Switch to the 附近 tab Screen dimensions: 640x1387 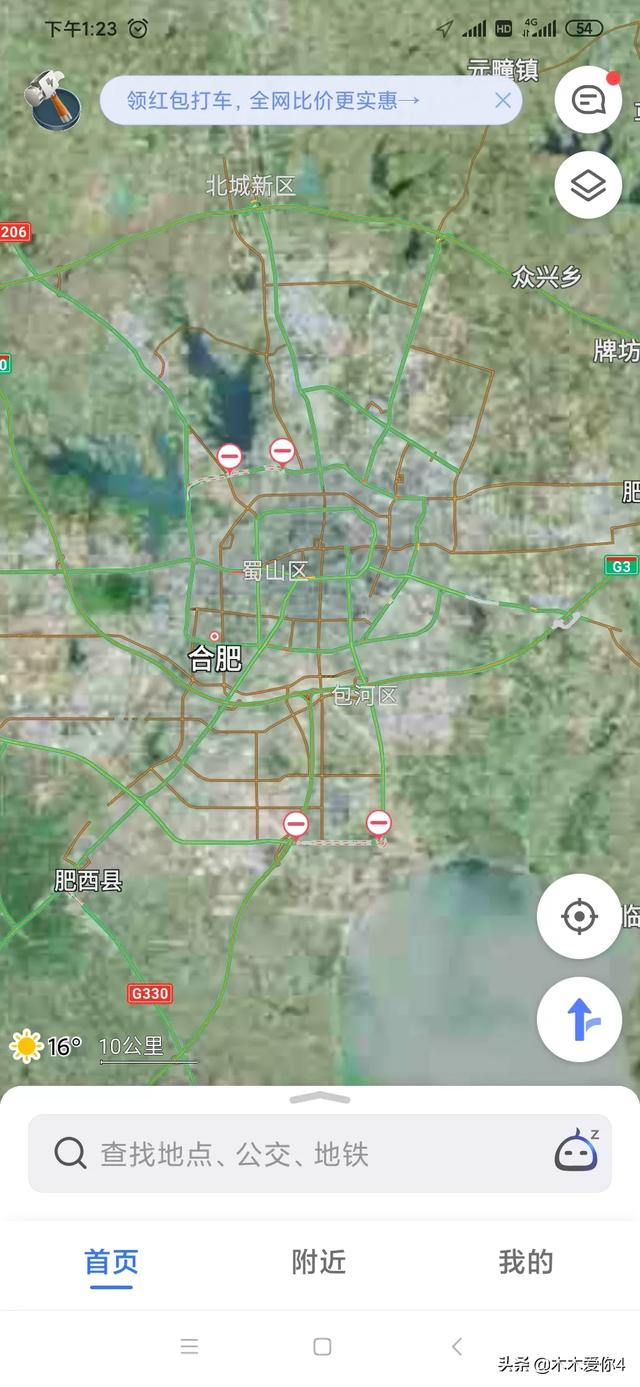coord(319,1262)
